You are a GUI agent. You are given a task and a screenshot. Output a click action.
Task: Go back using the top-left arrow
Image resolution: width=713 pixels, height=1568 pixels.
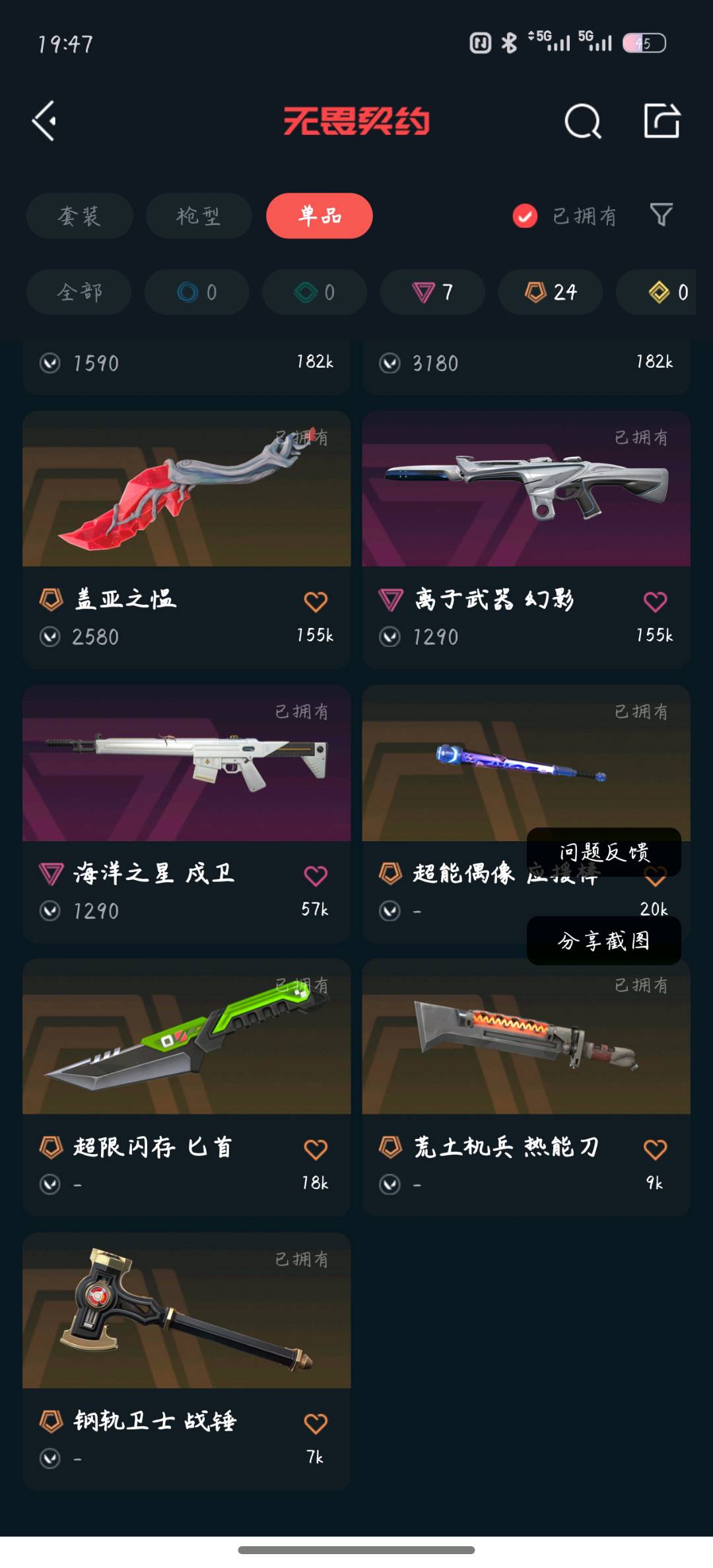click(x=45, y=121)
